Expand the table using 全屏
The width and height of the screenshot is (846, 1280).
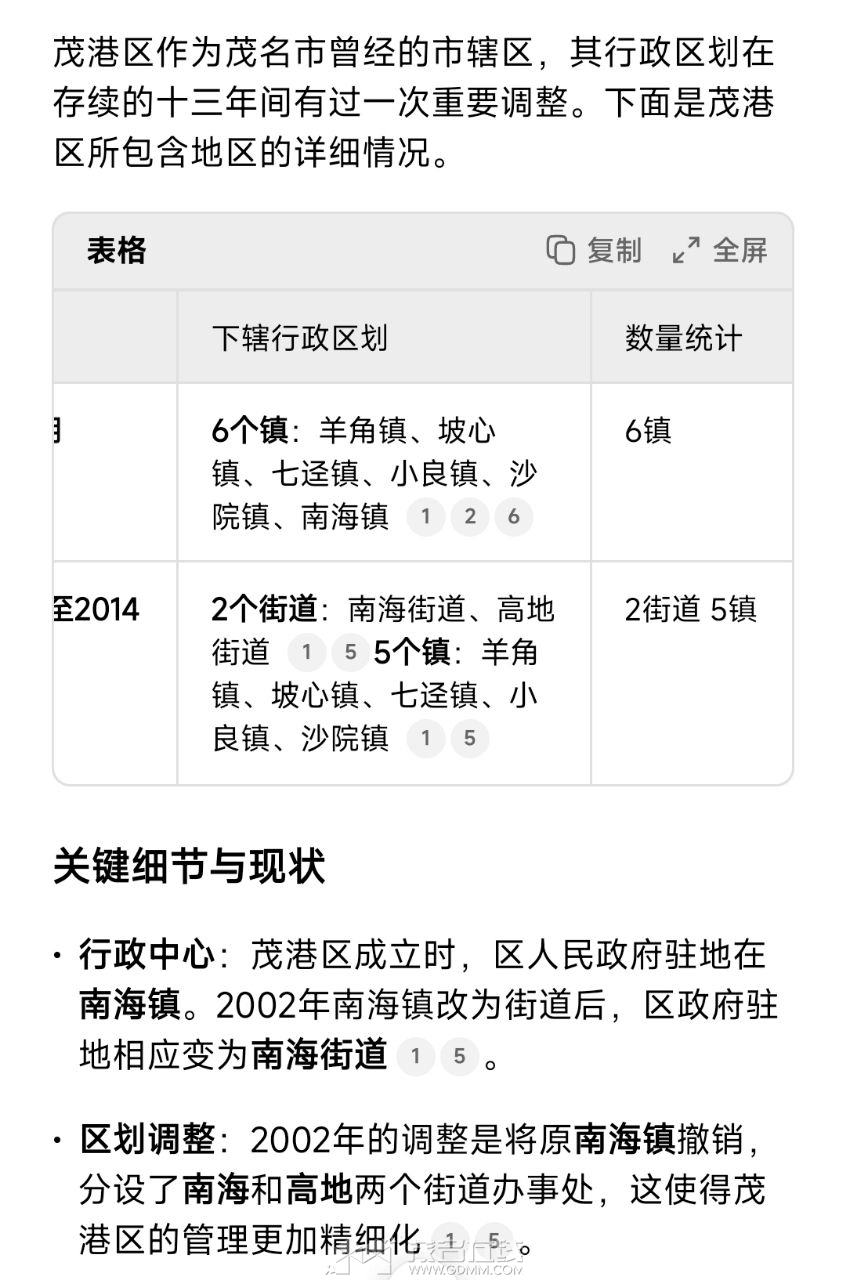(720, 250)
